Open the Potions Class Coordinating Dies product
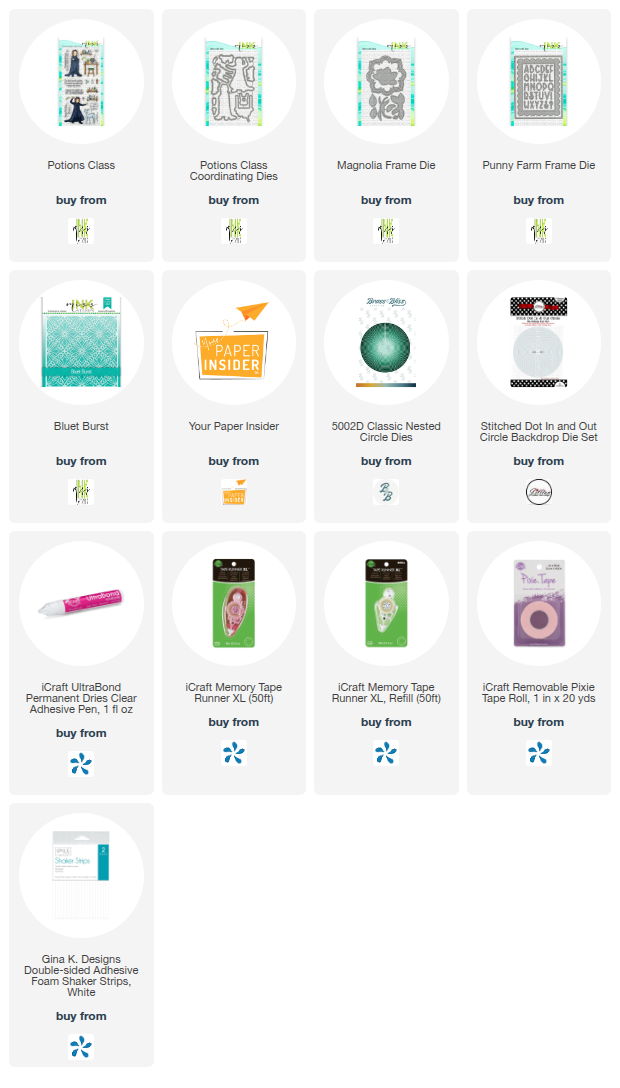Screen dimensions: 620x1088 [x=234, y=82]
